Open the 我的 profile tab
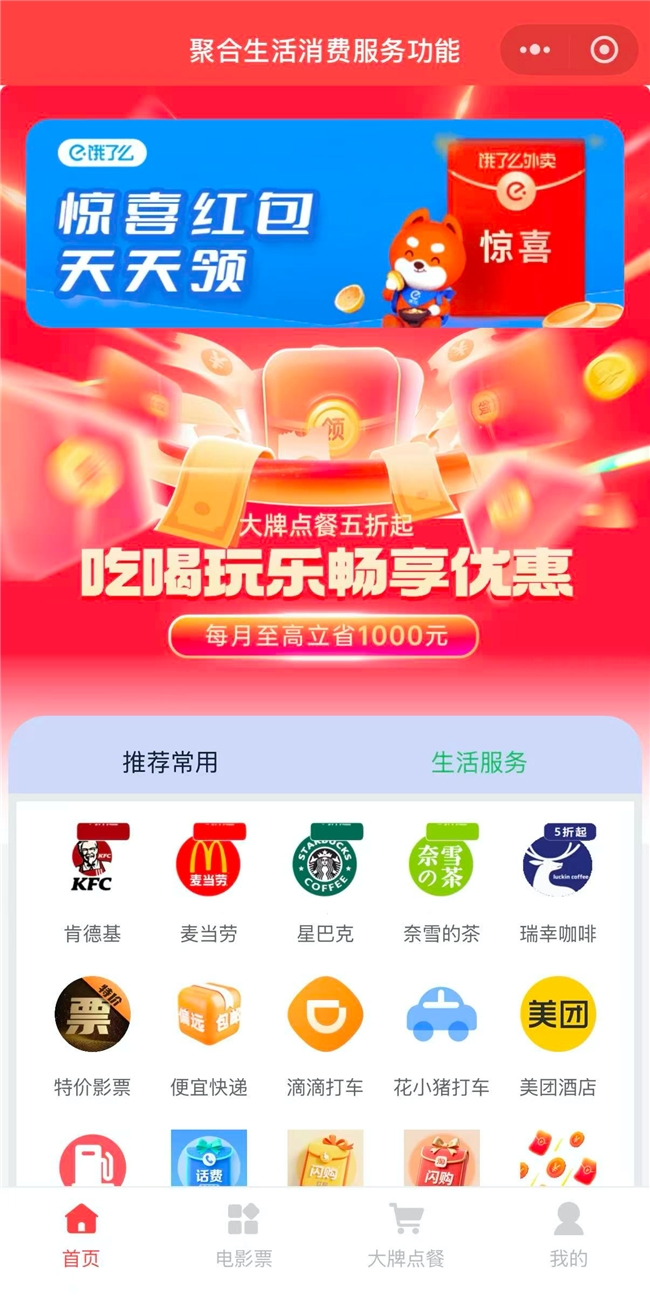 tap(568, 1236)
